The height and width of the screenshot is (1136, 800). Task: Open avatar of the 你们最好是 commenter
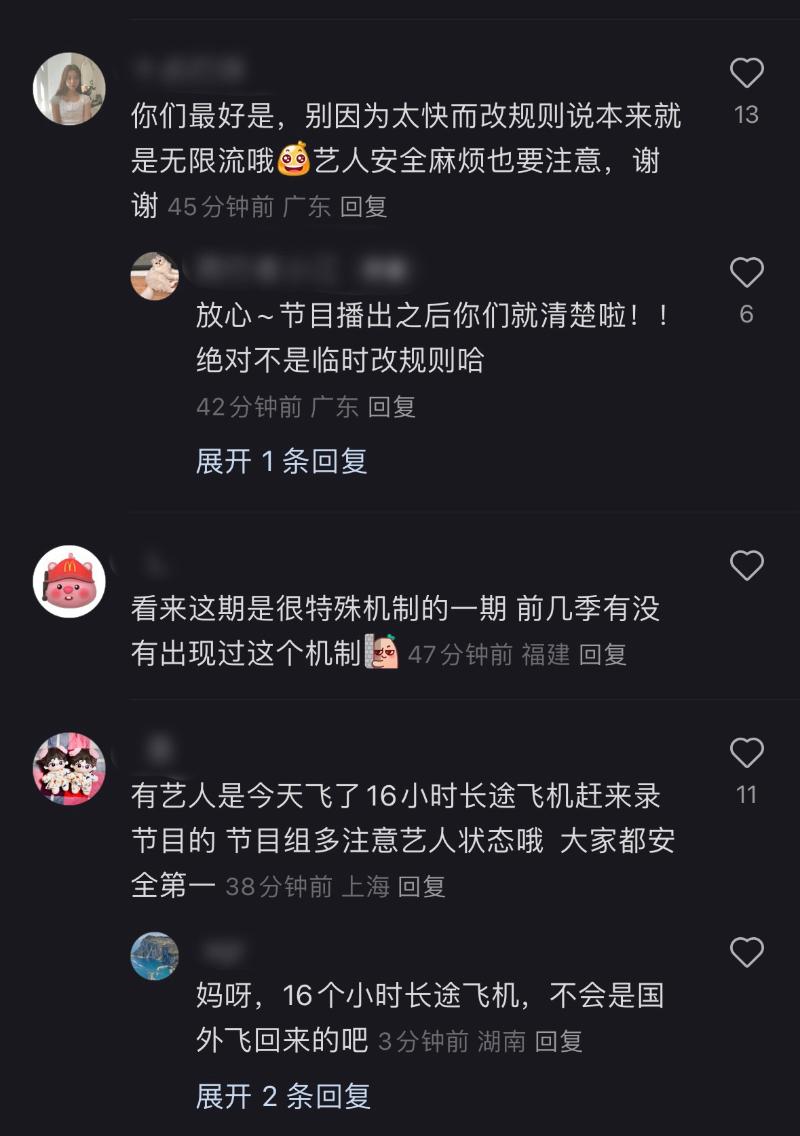(69, 88)
